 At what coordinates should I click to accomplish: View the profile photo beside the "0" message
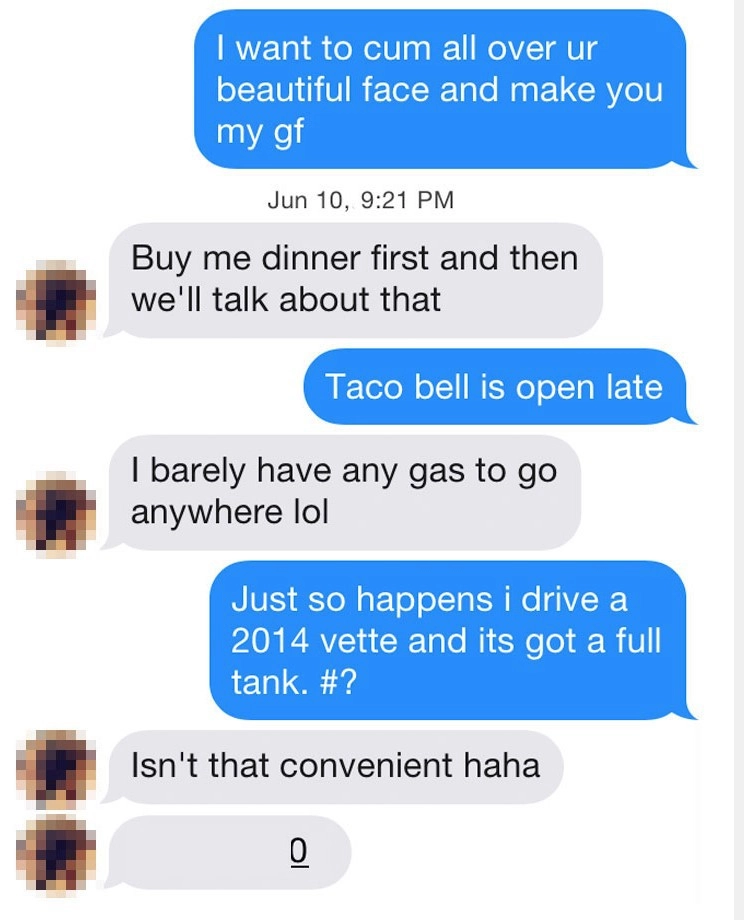tap(56, 853)
